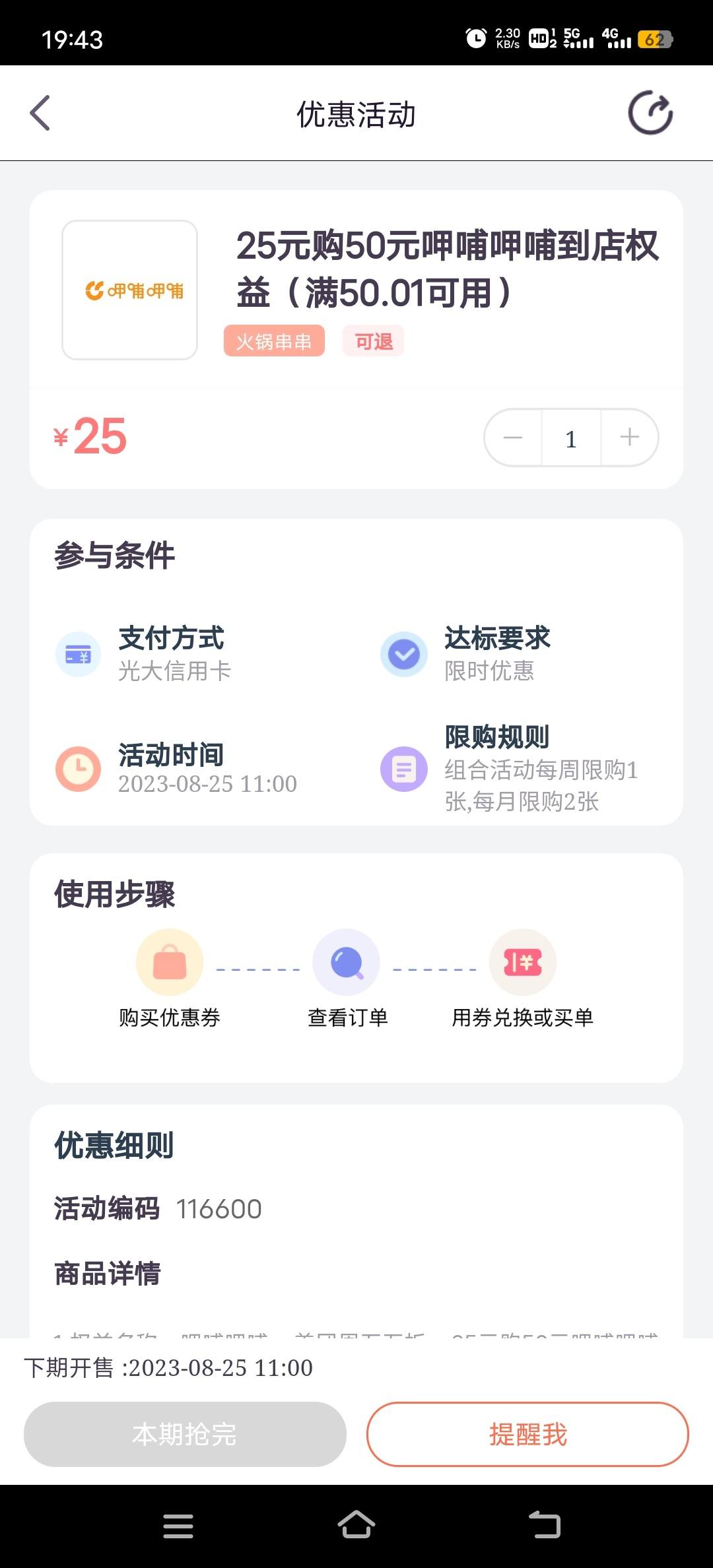The height and width of the screenshot is (1568, 713).
Task: Open recent apps from the navigation bar
Action: tap(178, 1526)
